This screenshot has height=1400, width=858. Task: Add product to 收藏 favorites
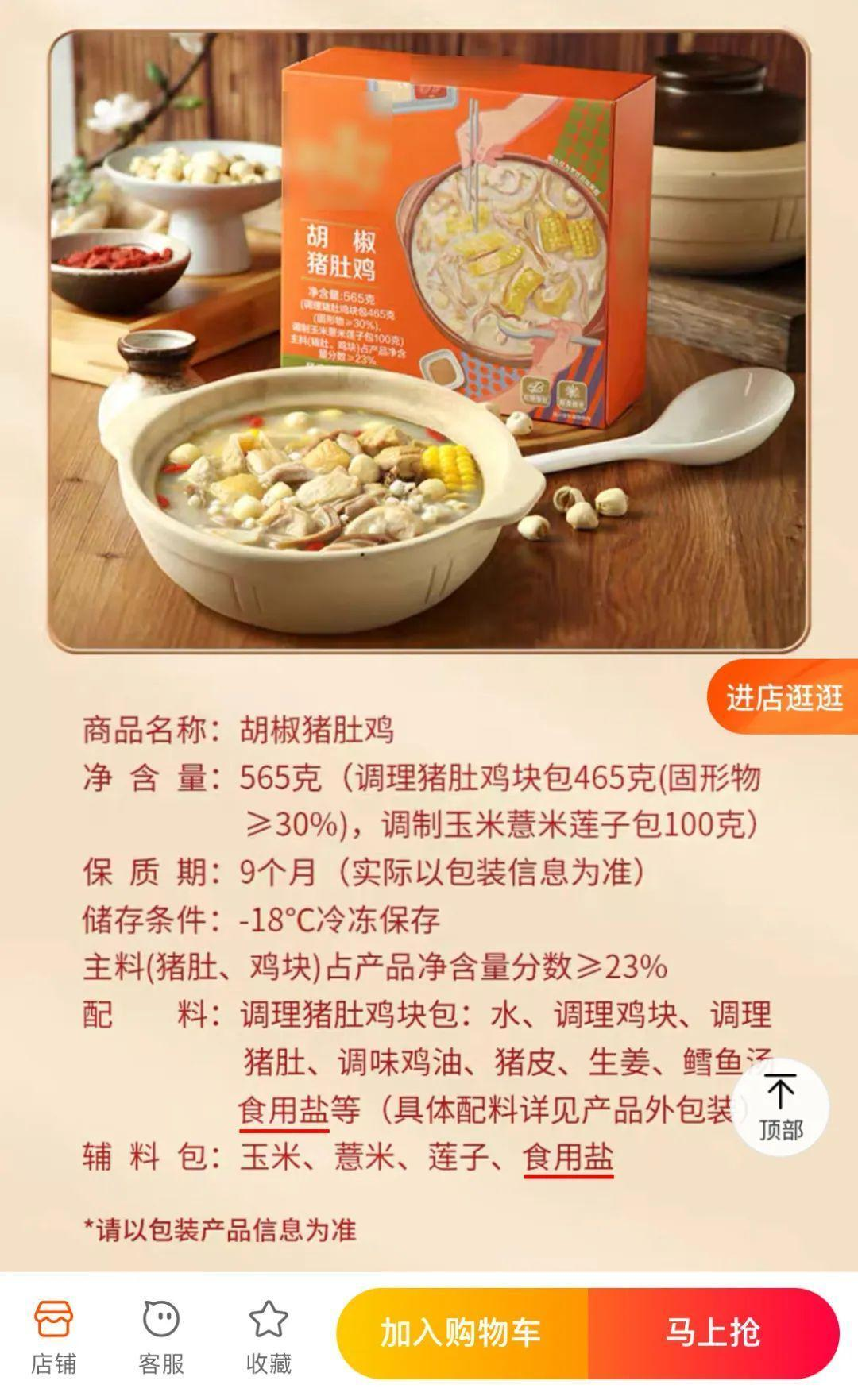pos(269,1336)
